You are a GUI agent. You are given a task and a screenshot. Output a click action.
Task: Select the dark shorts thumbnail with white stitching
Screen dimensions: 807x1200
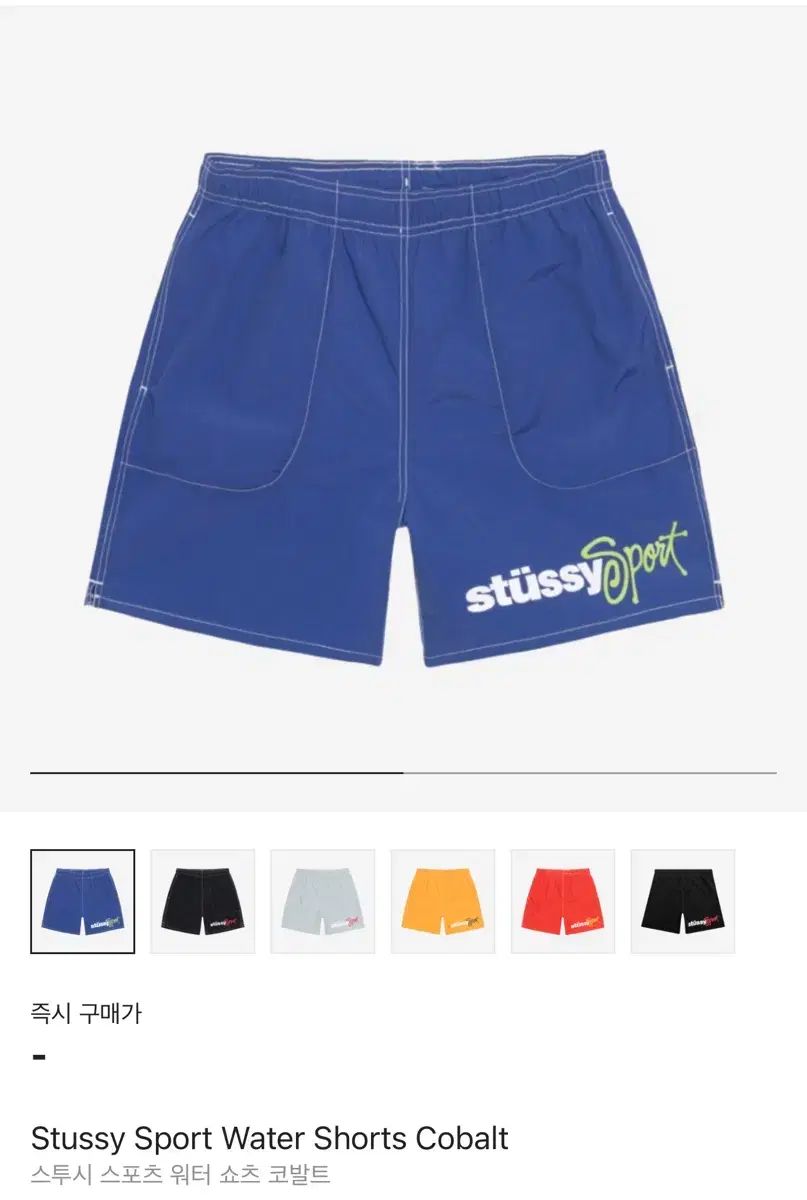click(202, 901)
